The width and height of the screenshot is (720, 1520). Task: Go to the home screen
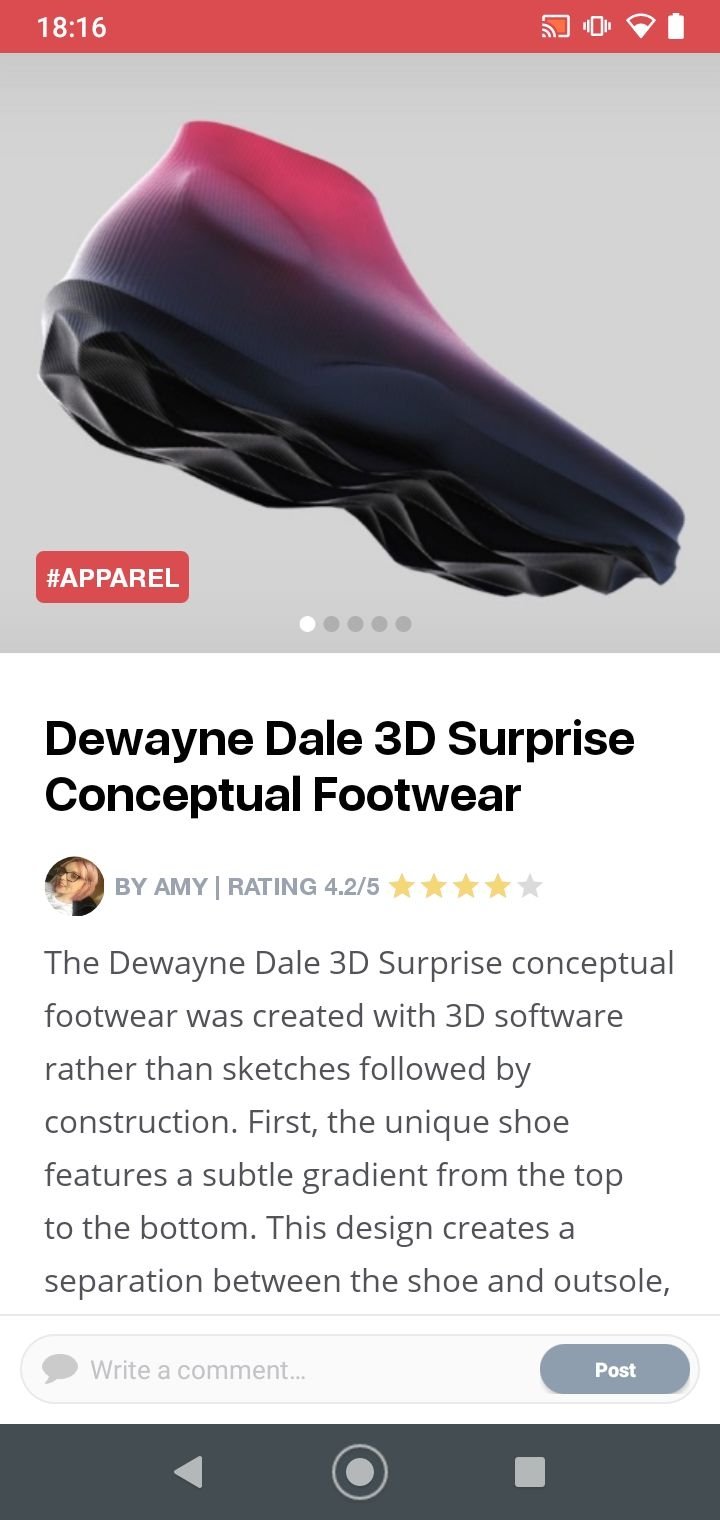tap(359, 1471)
